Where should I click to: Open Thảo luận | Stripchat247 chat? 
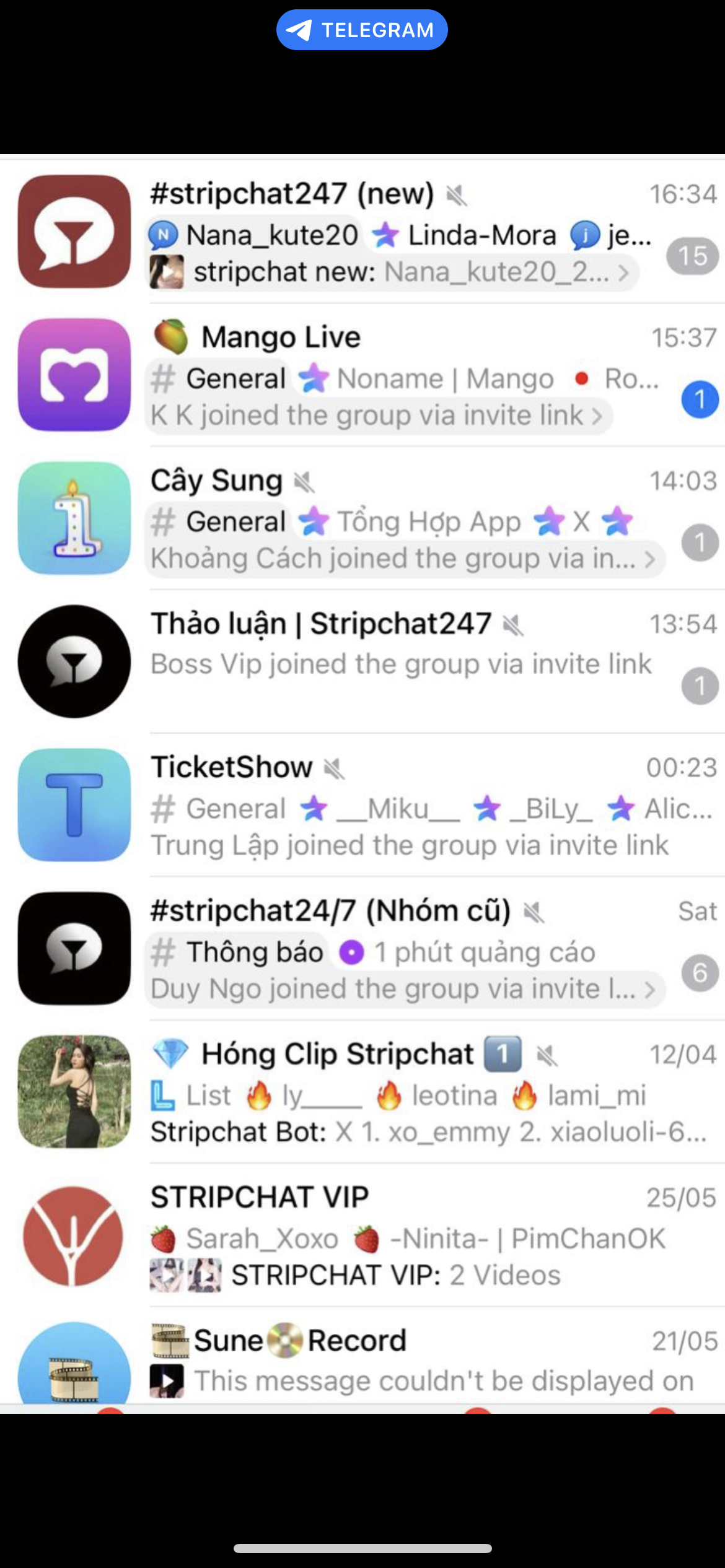362,661
